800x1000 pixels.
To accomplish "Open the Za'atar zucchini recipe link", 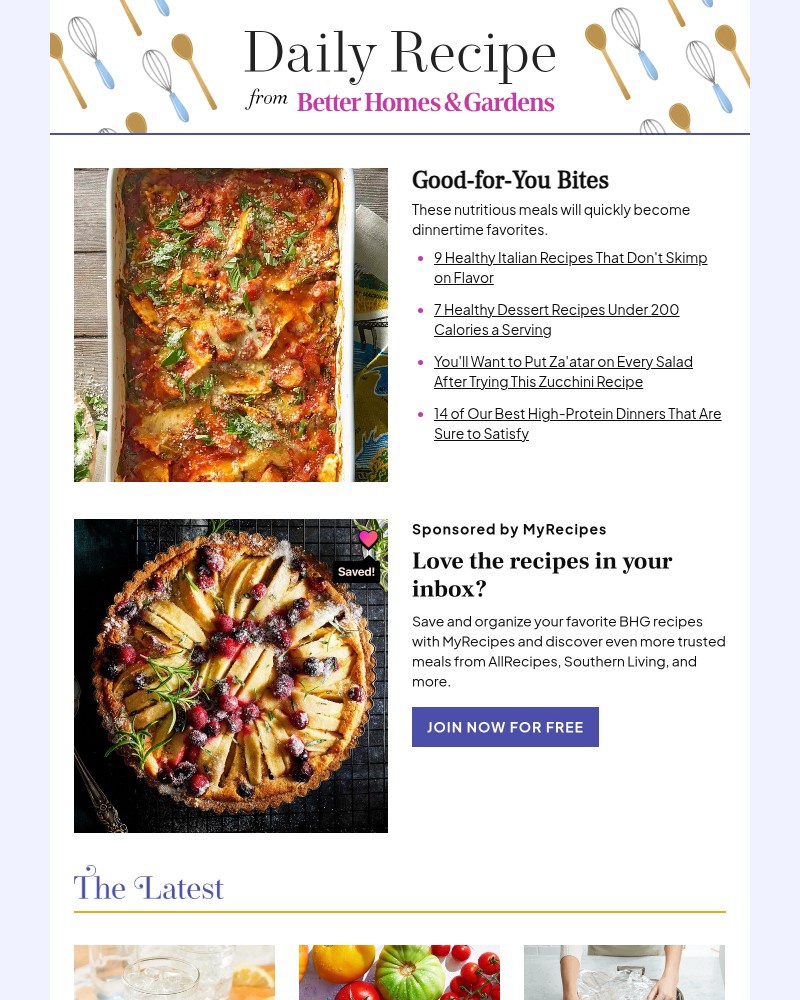I will 563,371.
